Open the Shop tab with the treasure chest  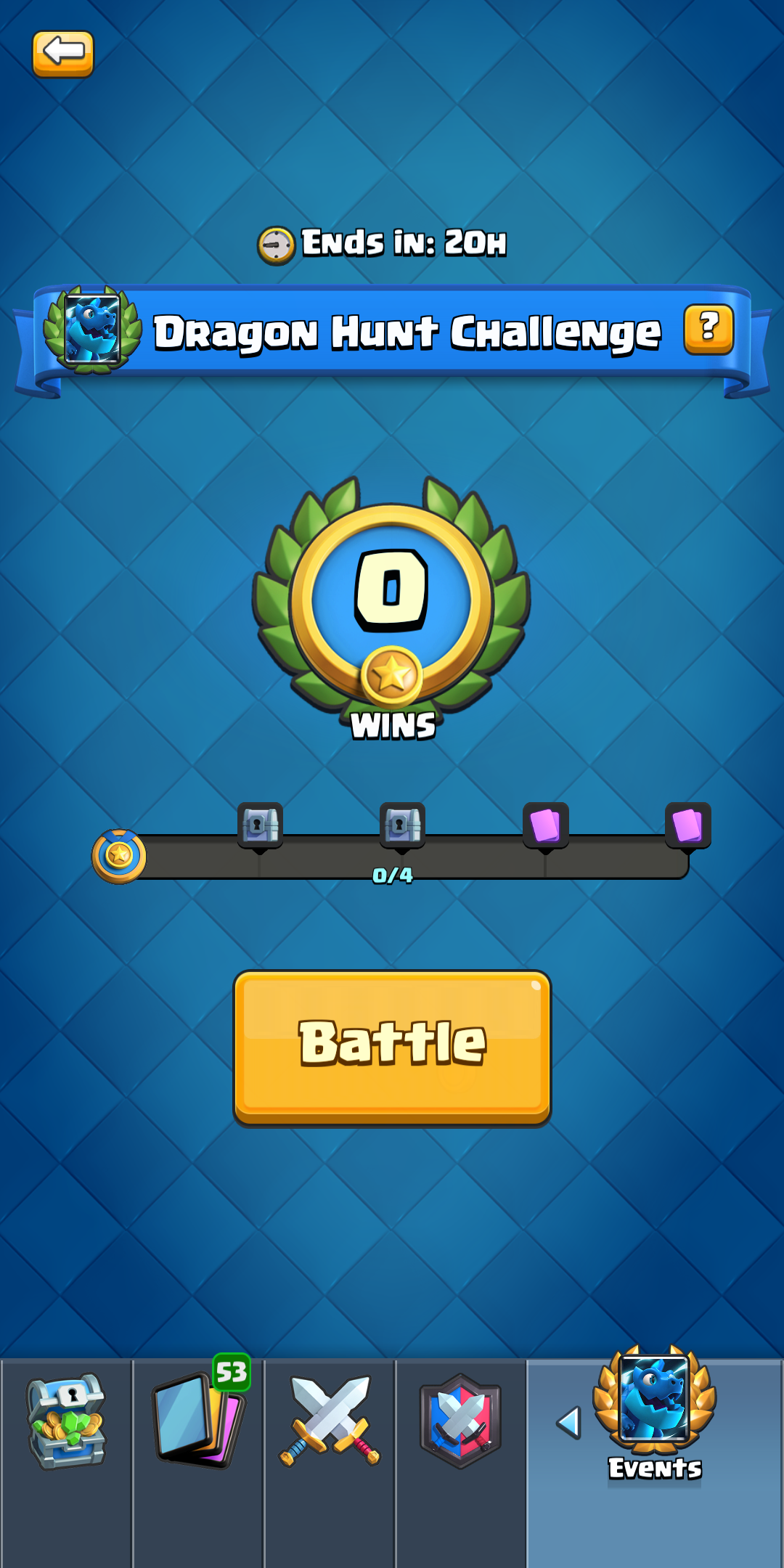[66, 1421]
